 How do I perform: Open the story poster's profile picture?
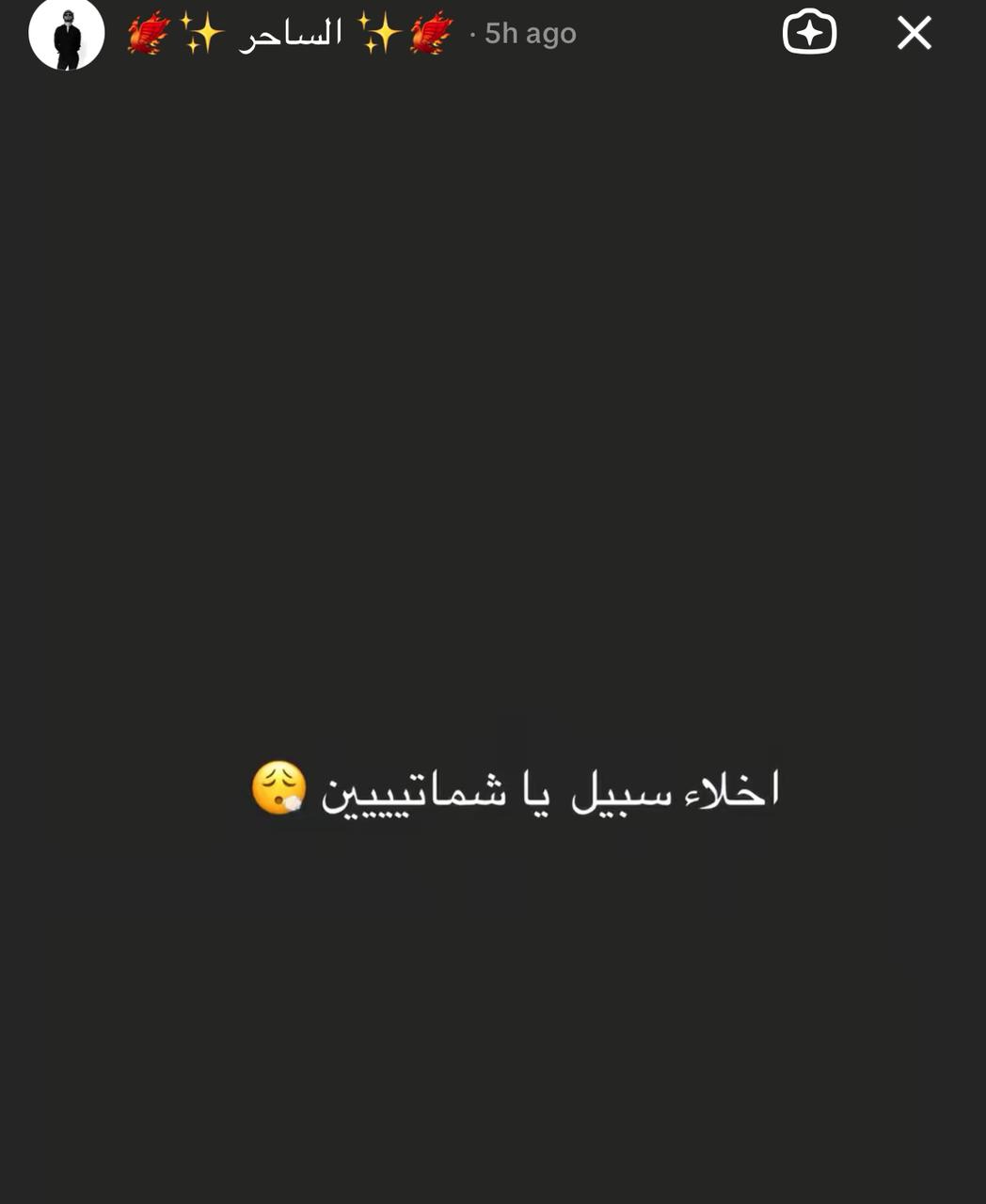point(66,34)
